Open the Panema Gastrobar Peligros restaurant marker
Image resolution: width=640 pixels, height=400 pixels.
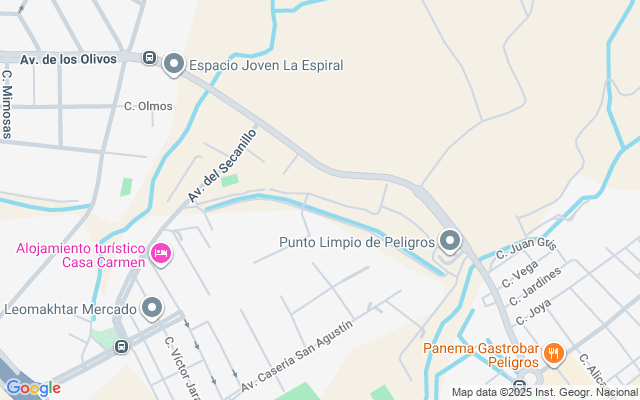(x=554, y=353)
